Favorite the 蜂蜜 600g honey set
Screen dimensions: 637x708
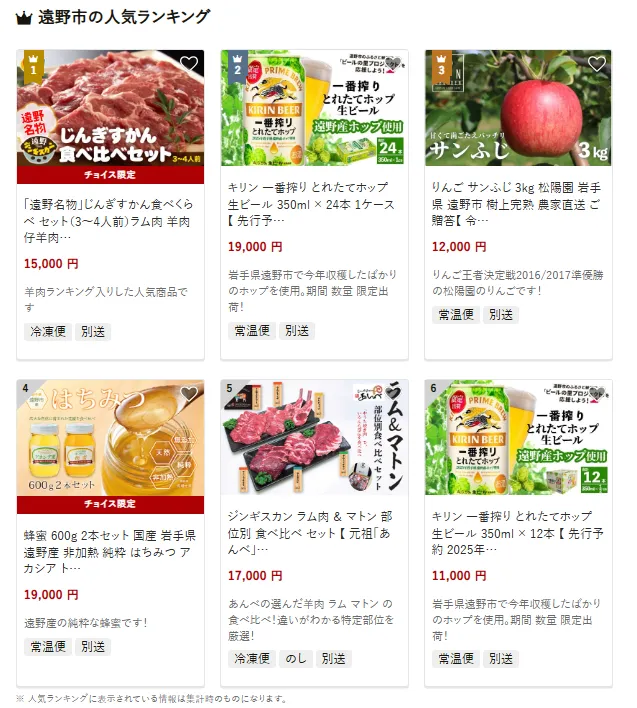pyautogui.click(x=188, y=394)
